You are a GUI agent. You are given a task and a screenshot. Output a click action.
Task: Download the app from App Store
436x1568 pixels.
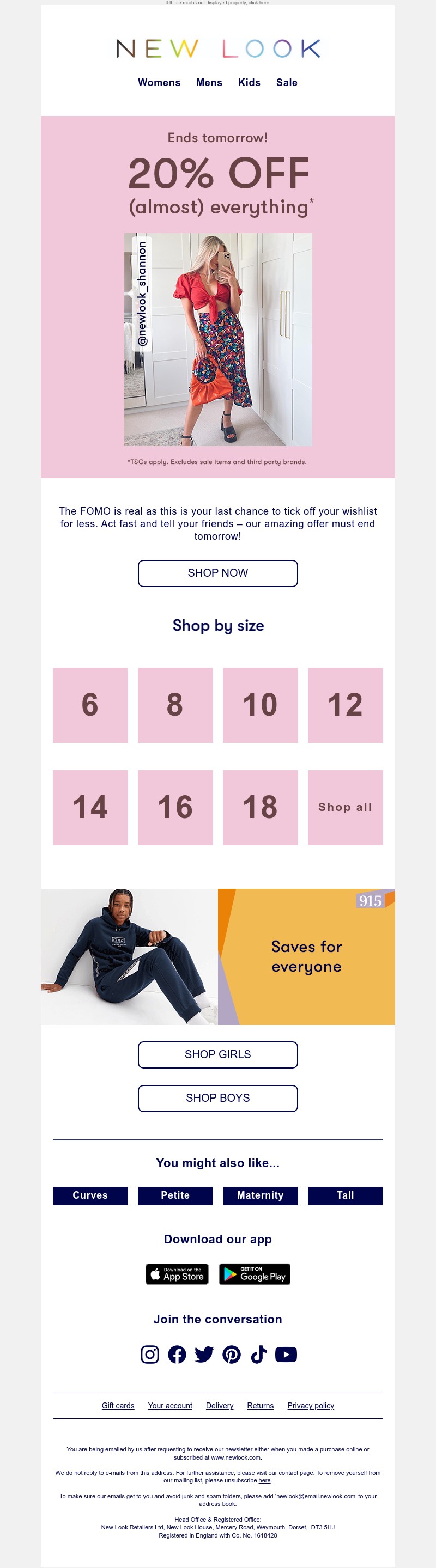click(177, 1274)
